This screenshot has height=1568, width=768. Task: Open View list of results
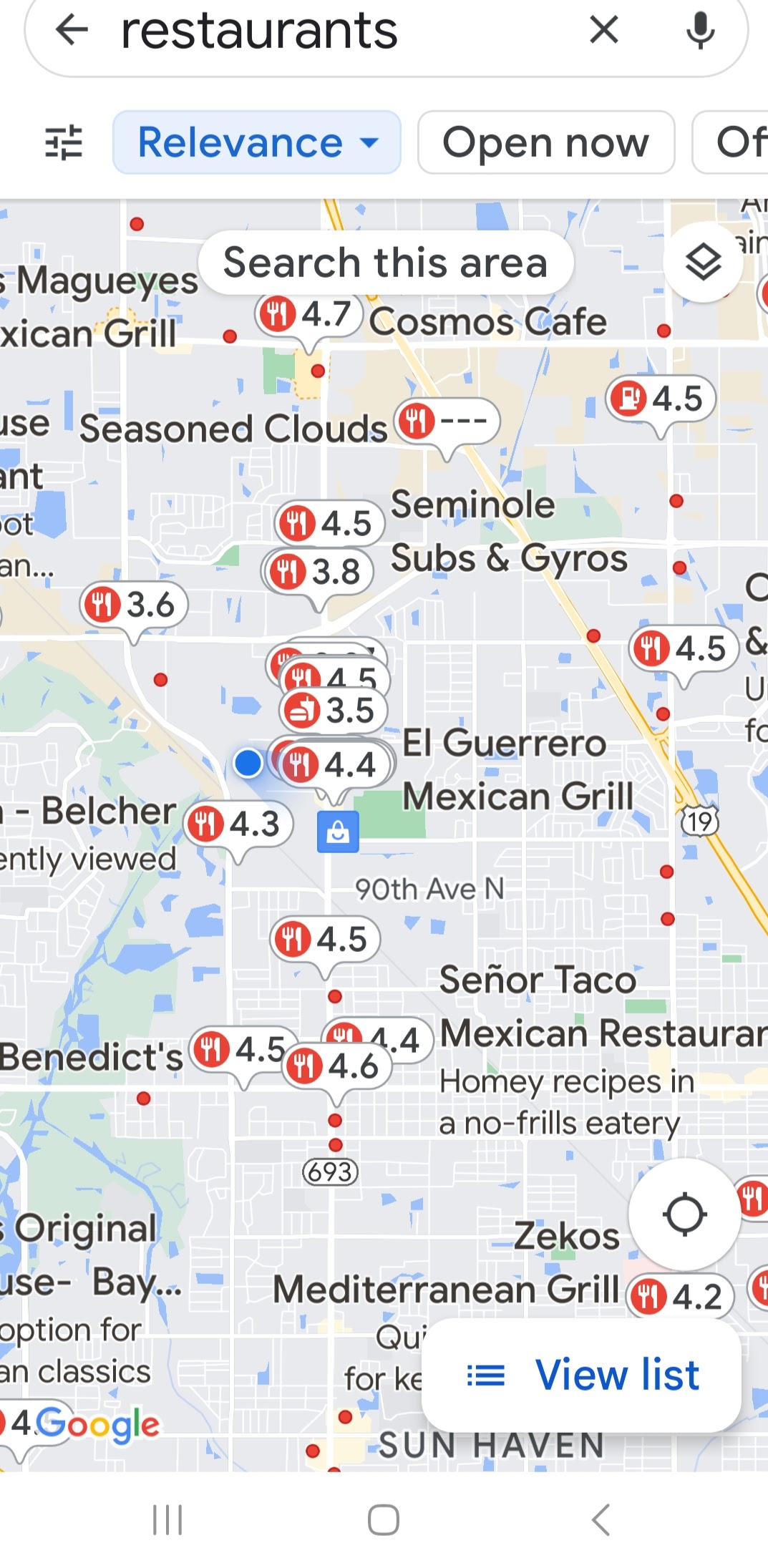[581, 1375]
